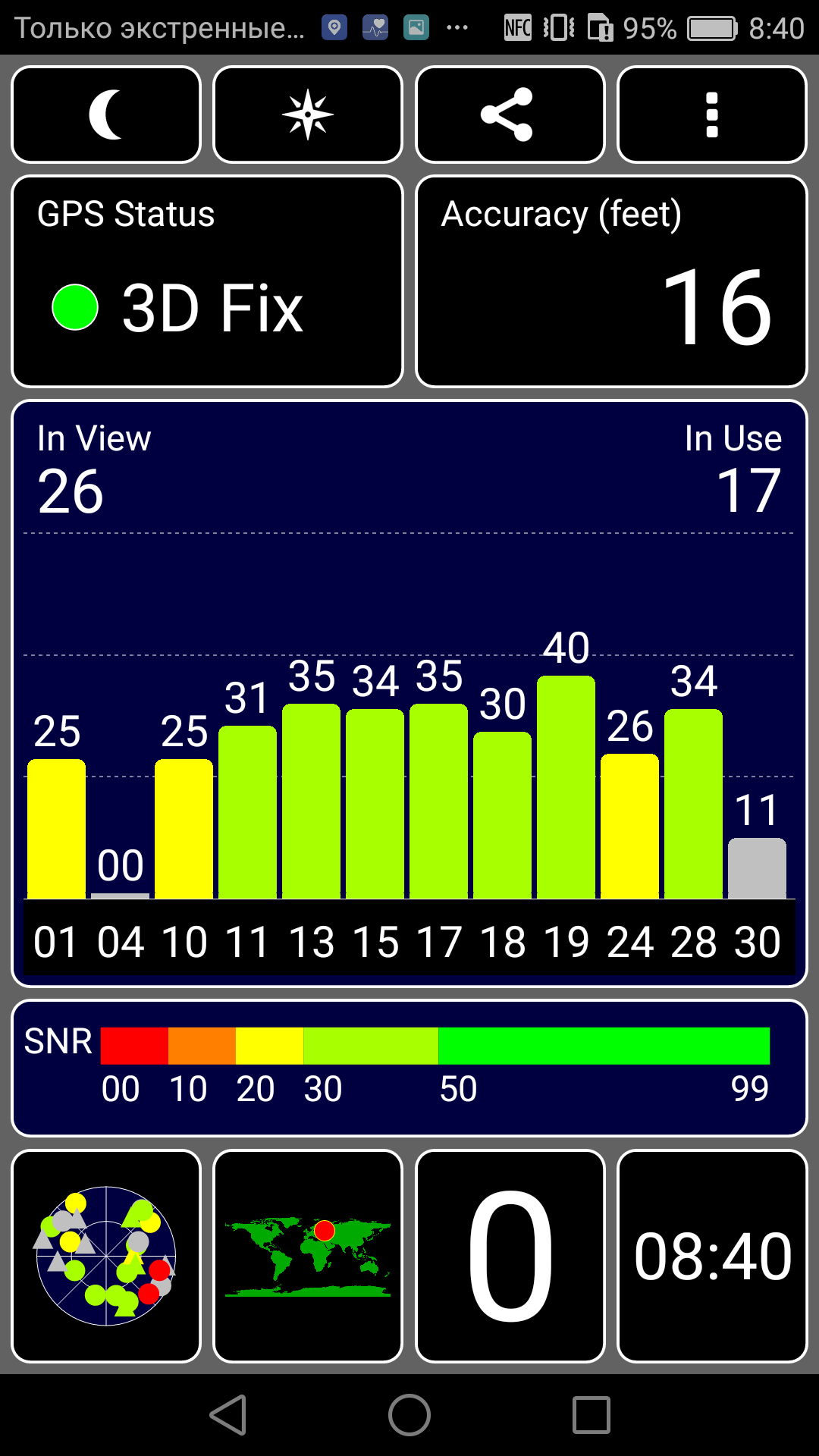Open the satellite signal bar chart panel
Viewport: 819px width, 1456px height.
click(x=409, y=693)
